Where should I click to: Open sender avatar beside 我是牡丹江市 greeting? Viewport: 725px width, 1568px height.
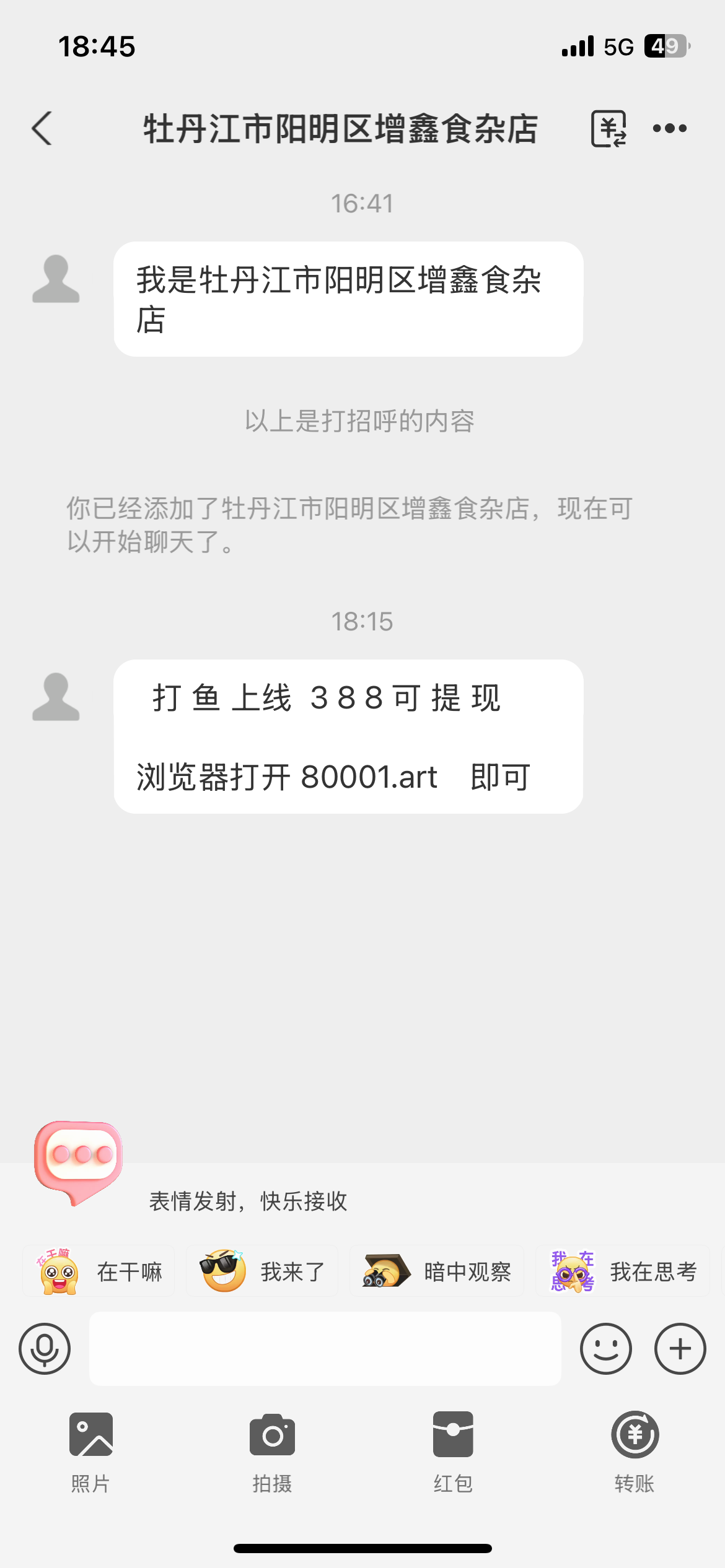tap(56, 279)
